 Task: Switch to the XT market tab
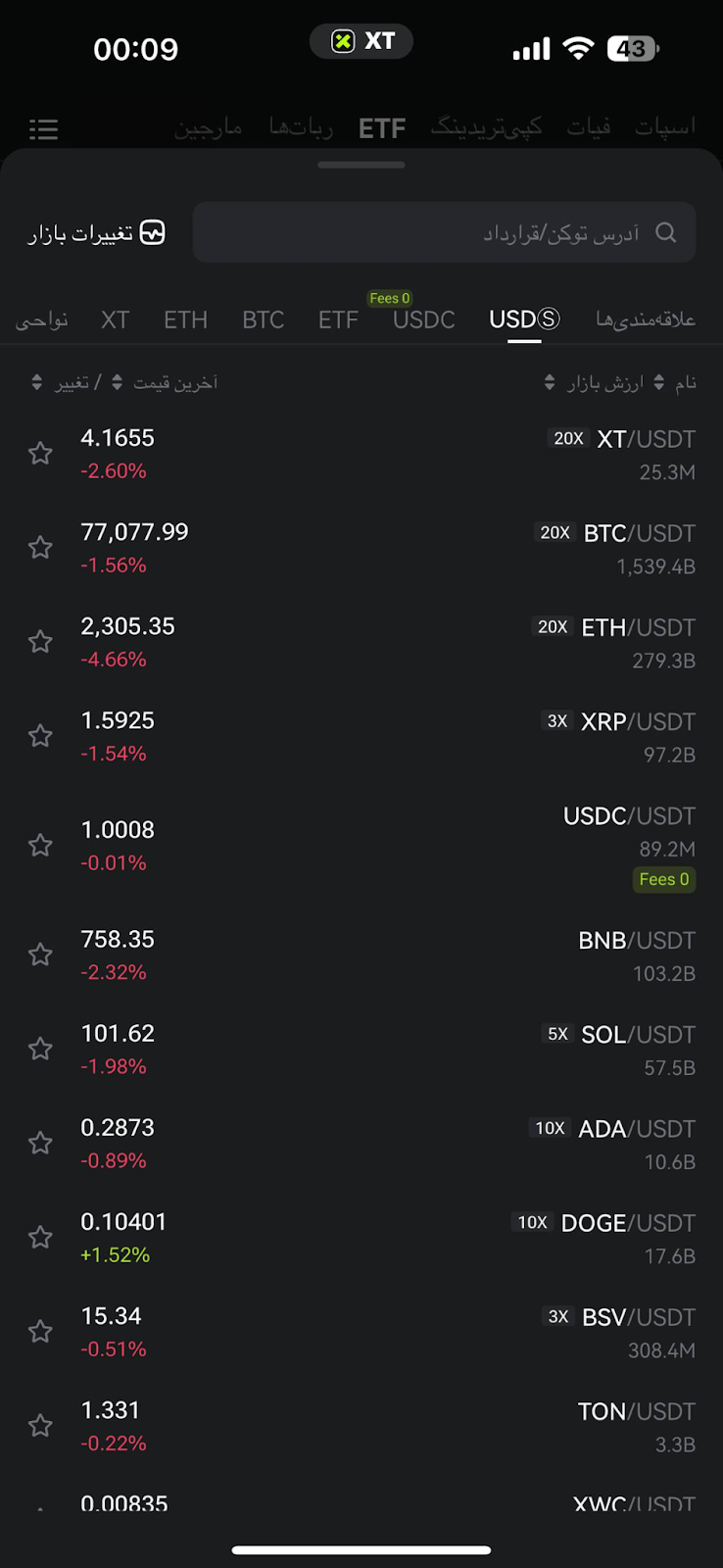(x=115, y=319)
